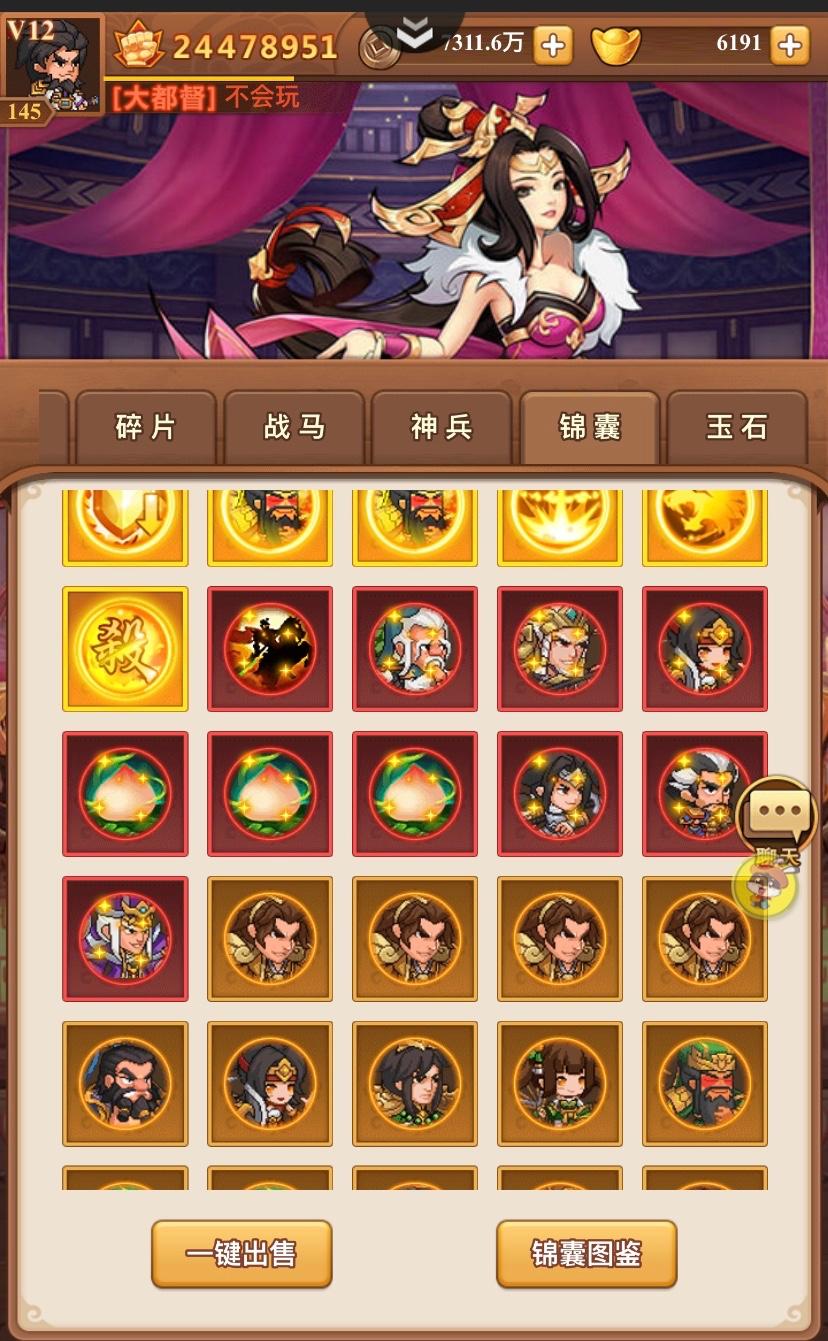Select the golden 杀 item

125,649
